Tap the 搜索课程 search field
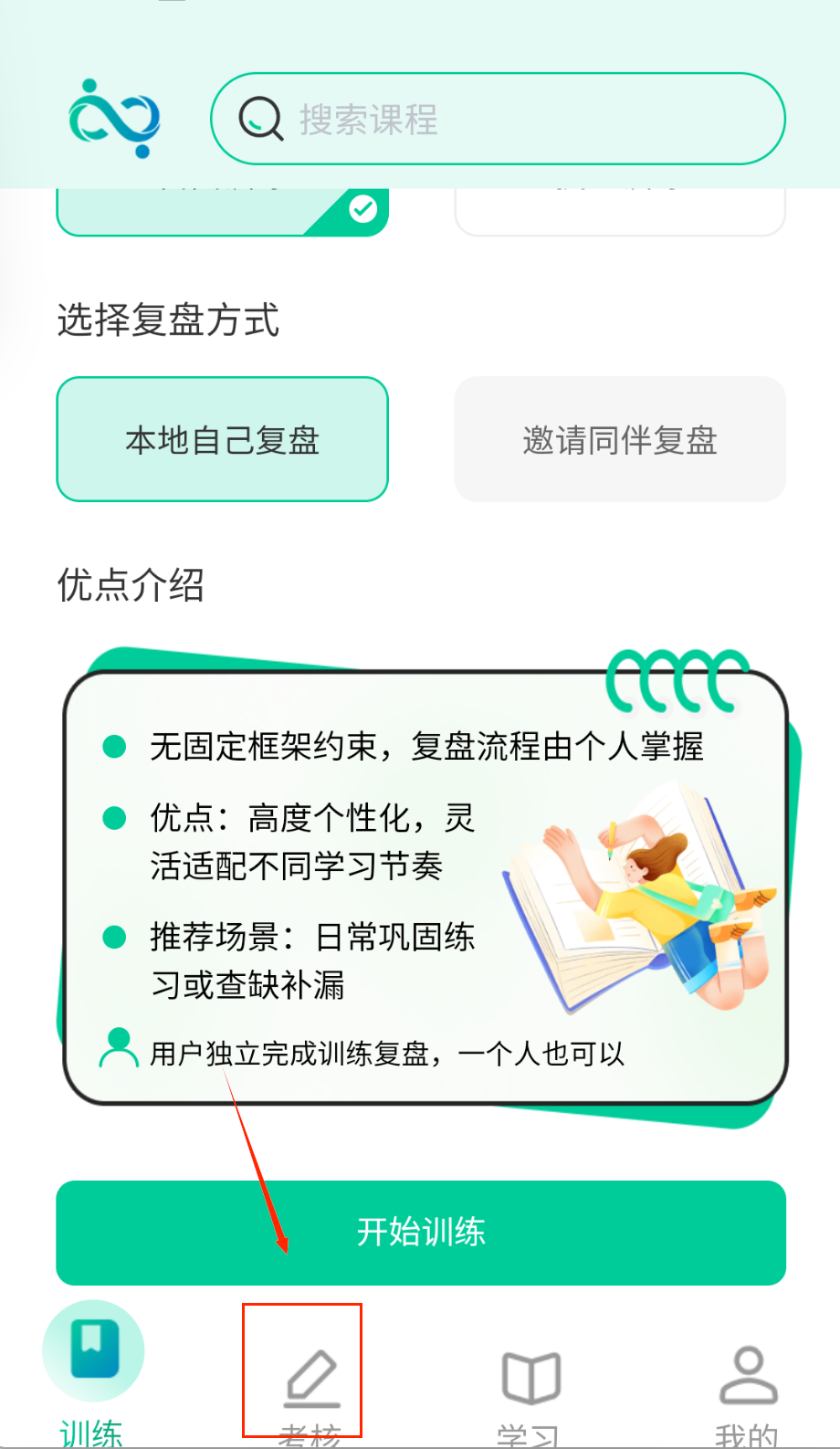This screenshot has width=840, height=1449. coord(498,119)
